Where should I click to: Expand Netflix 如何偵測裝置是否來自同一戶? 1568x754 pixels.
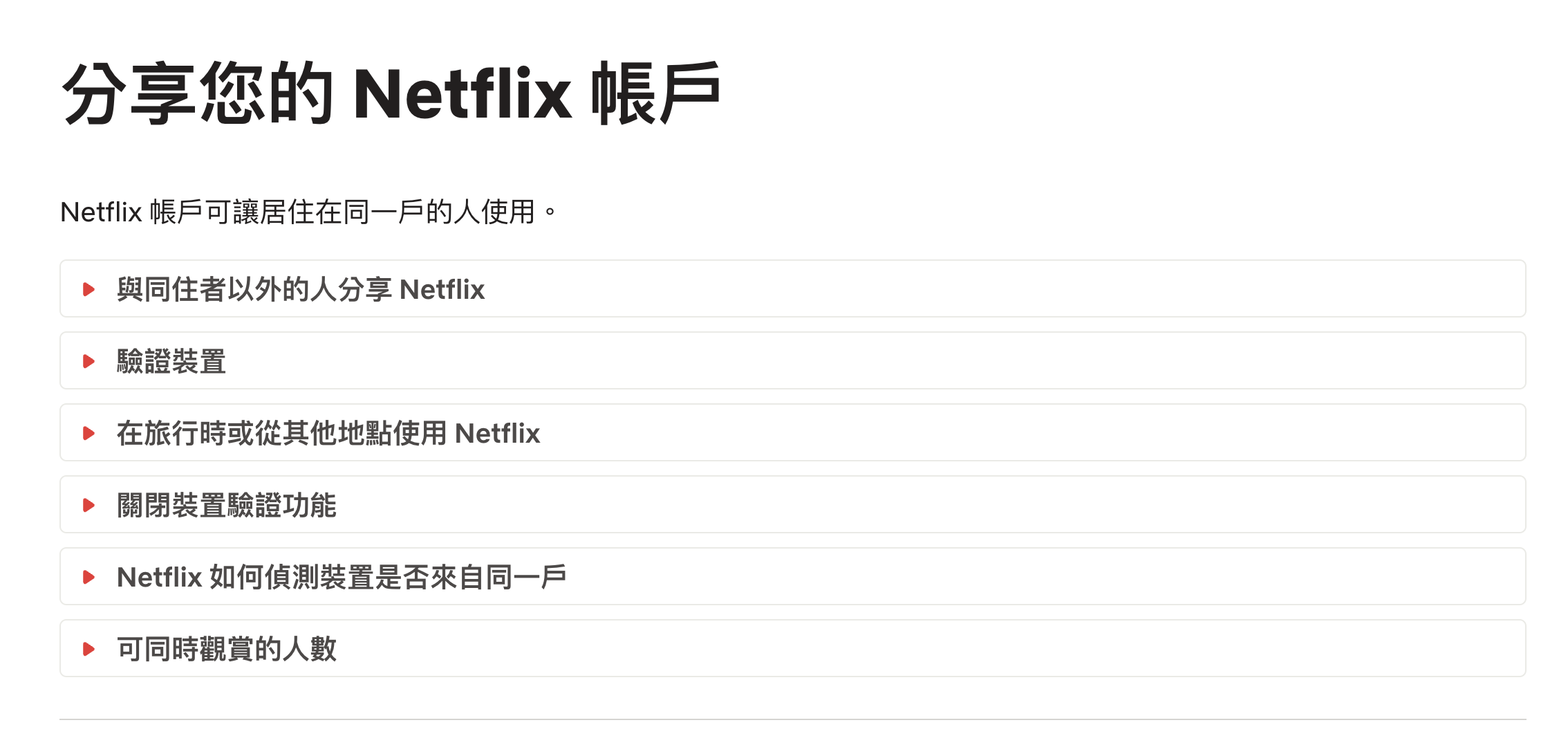(342, 577)
